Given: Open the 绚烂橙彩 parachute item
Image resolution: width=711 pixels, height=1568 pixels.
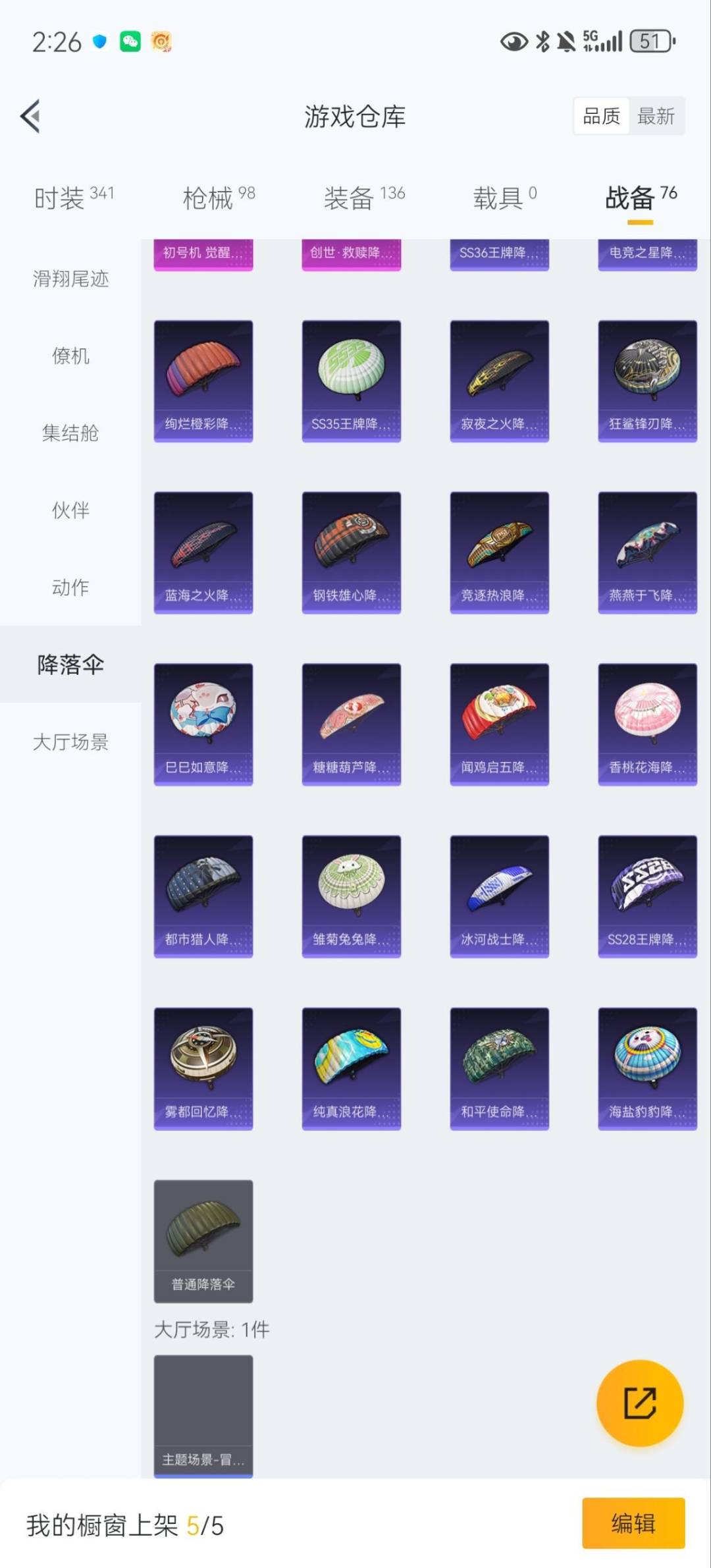Looking at the screenshot, I should click(203, 381).
